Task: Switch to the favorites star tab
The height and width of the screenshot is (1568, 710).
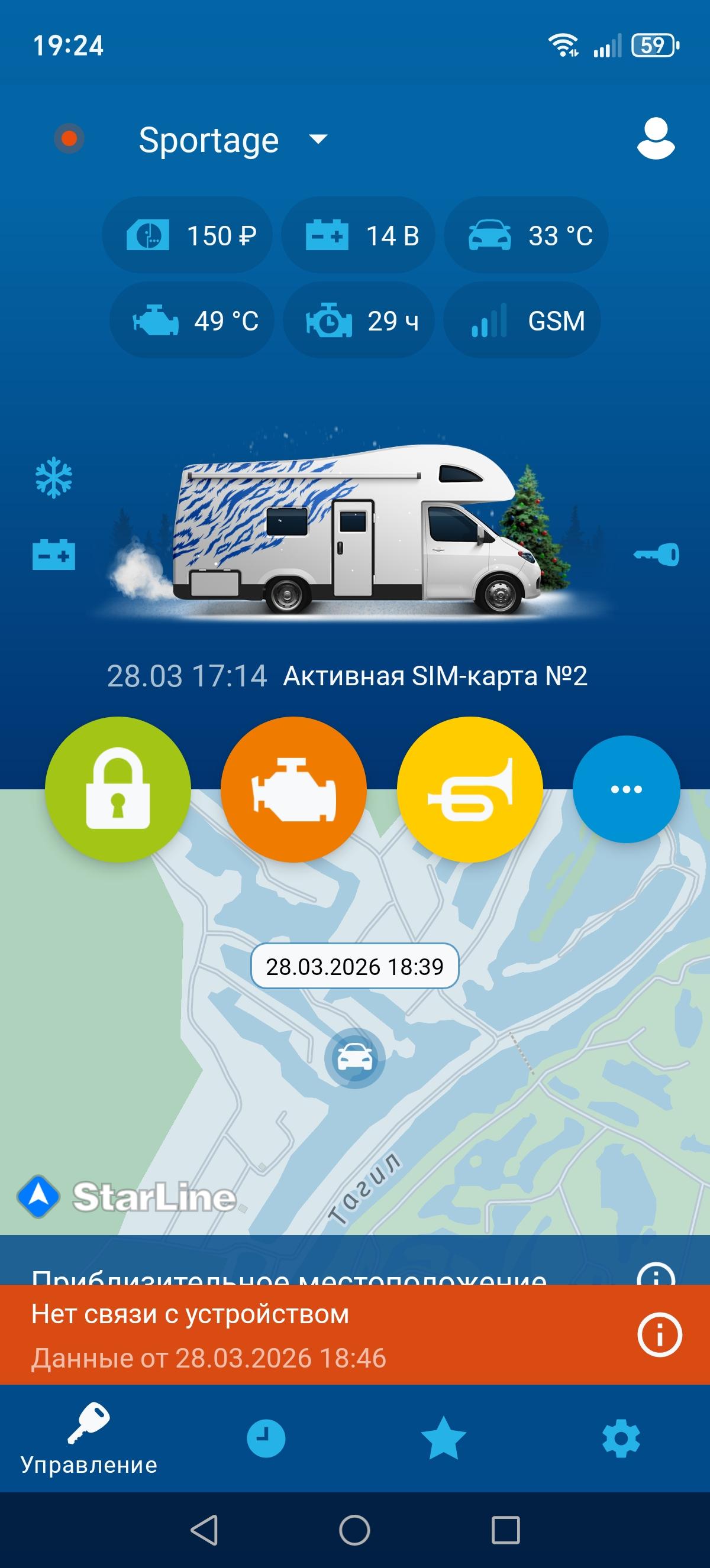Action: click(443, 1438)
